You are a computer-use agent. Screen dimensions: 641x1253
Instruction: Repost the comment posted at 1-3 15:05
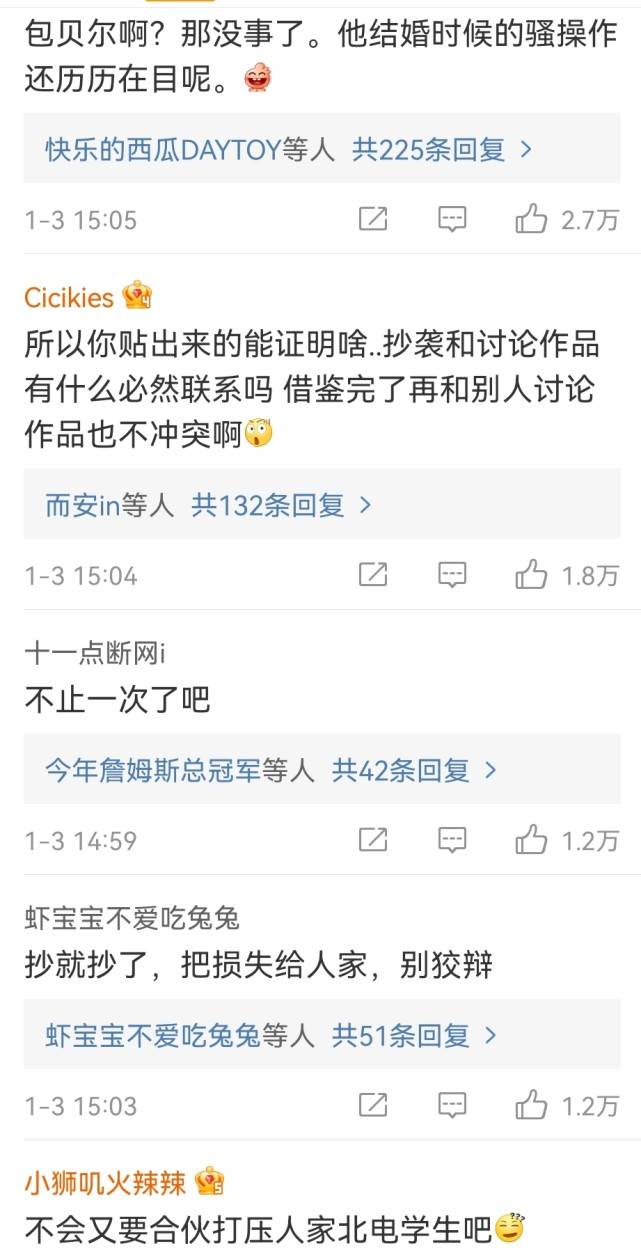(x=373, y=220)
